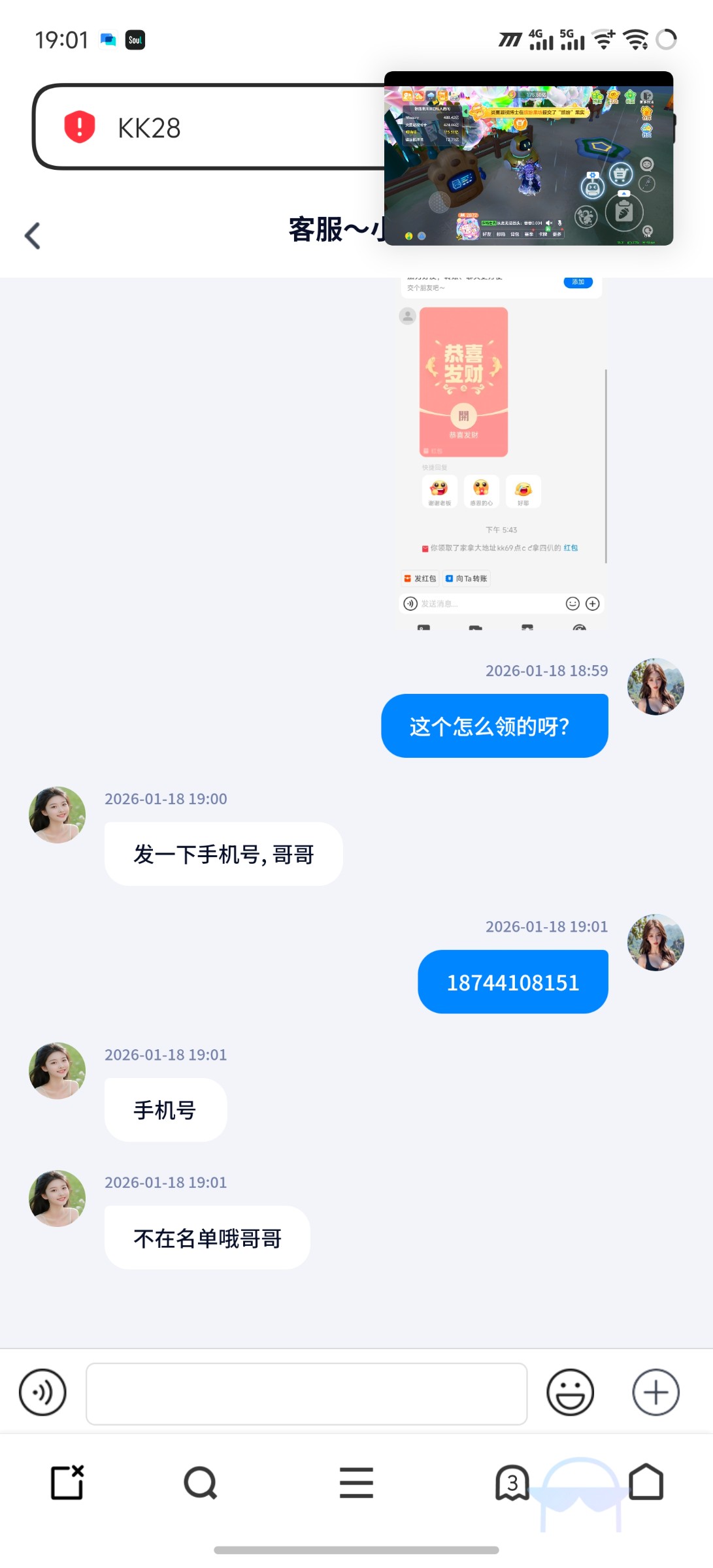This screenshot has height=1568, width=713.
Task: Tap the agent avatar beside 不在名单哦哥哥
Action: point(57,1198)
